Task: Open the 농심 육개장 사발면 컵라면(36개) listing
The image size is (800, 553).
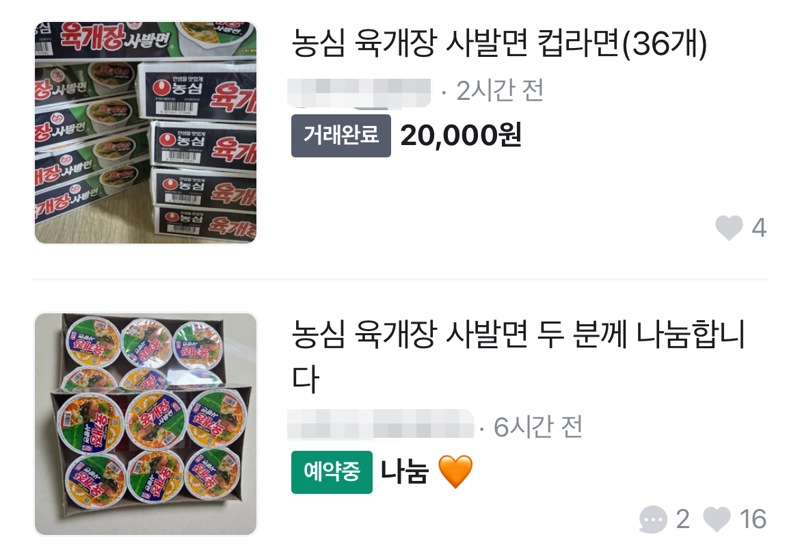Action: pyautogui.click(x=499, y=44)
